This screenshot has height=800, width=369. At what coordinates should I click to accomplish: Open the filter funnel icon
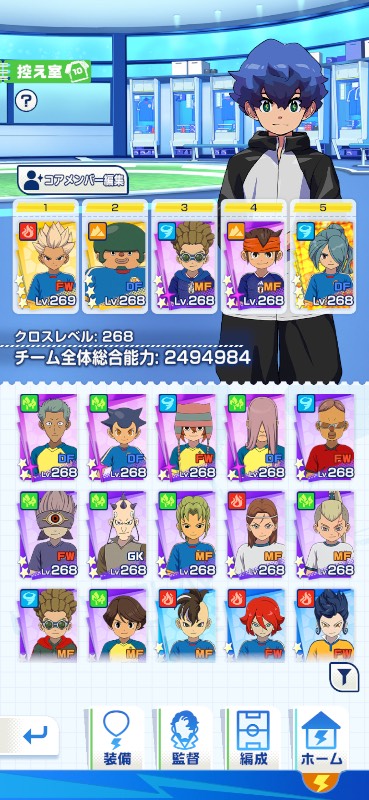(344, 678)
